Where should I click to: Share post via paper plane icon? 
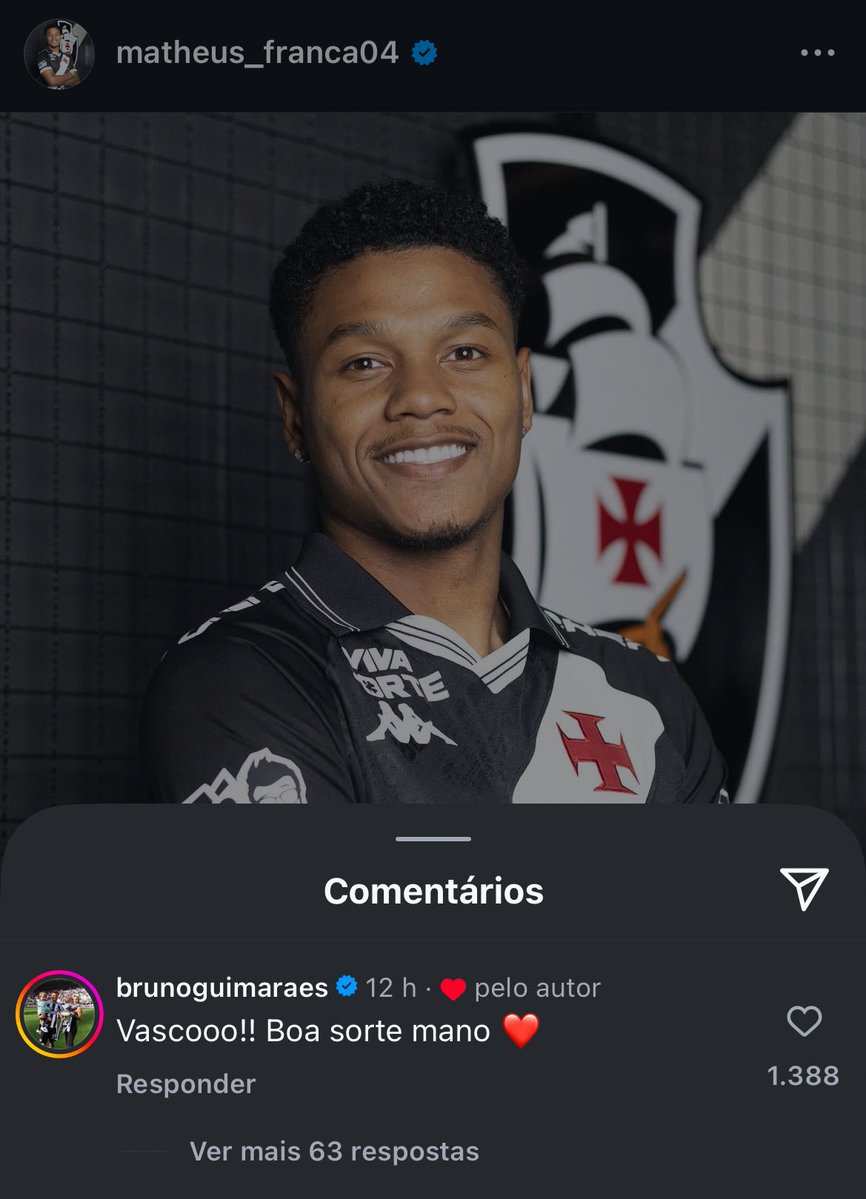click(804, 889)
